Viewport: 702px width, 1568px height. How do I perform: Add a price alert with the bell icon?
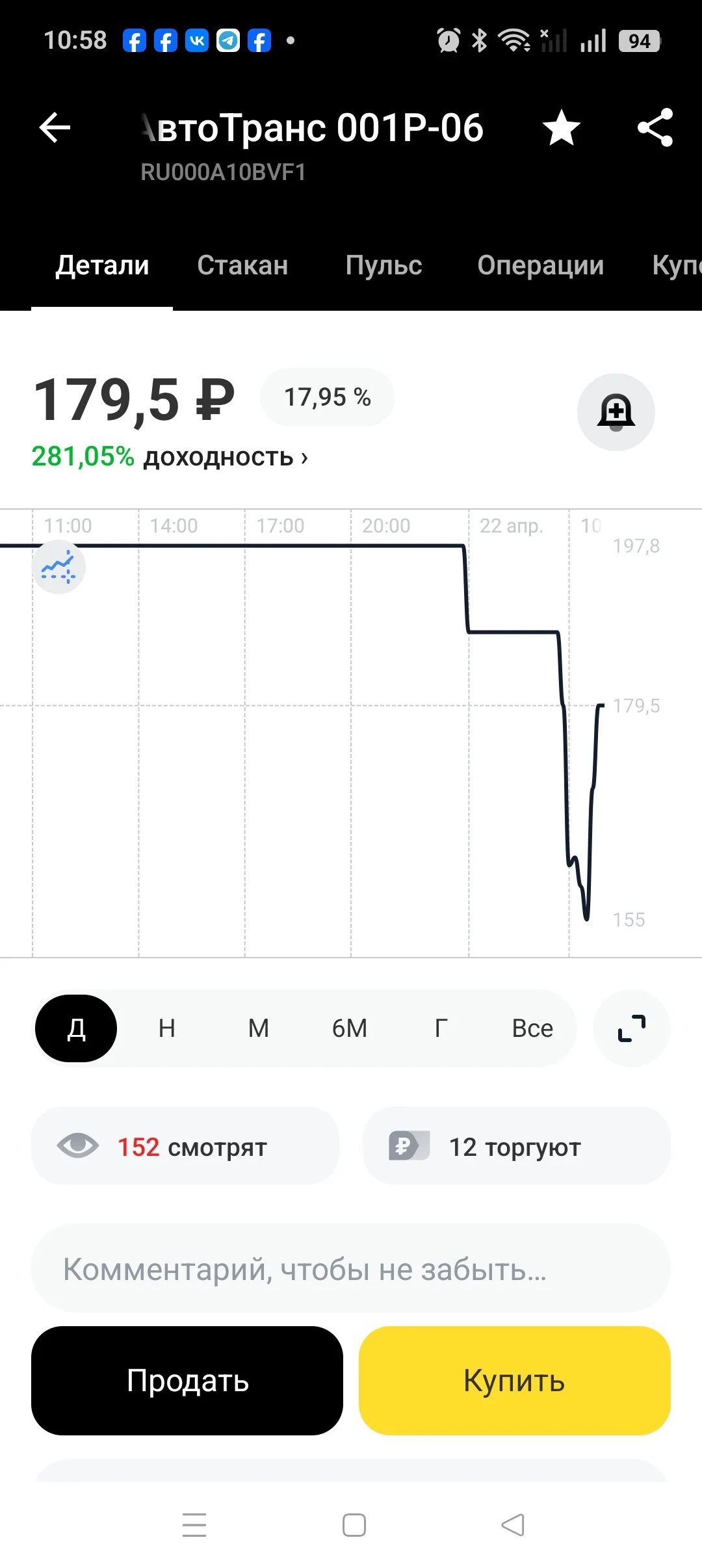coord(616,412)
